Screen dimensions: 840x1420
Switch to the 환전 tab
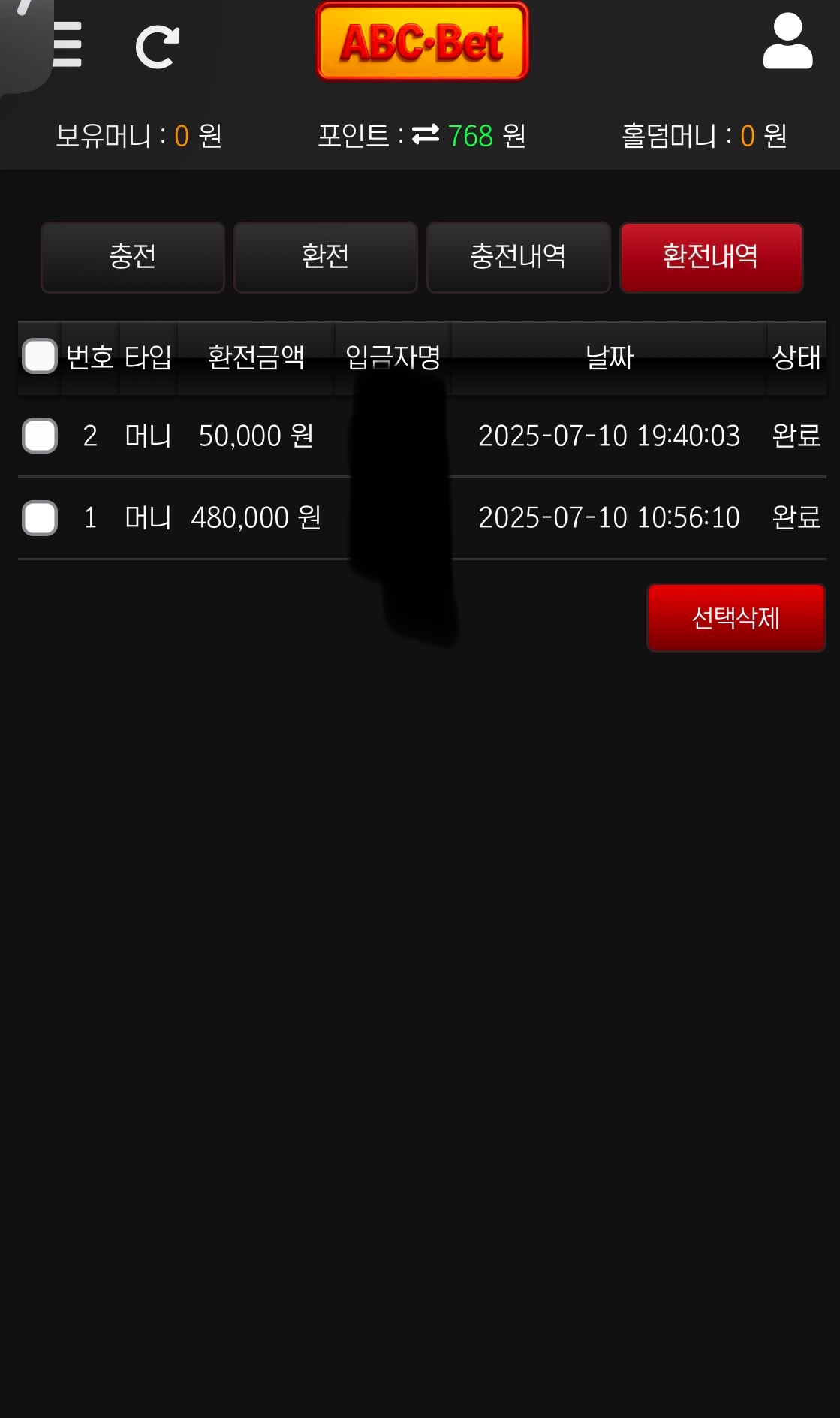pyautogui.click(x=325, y=257)
